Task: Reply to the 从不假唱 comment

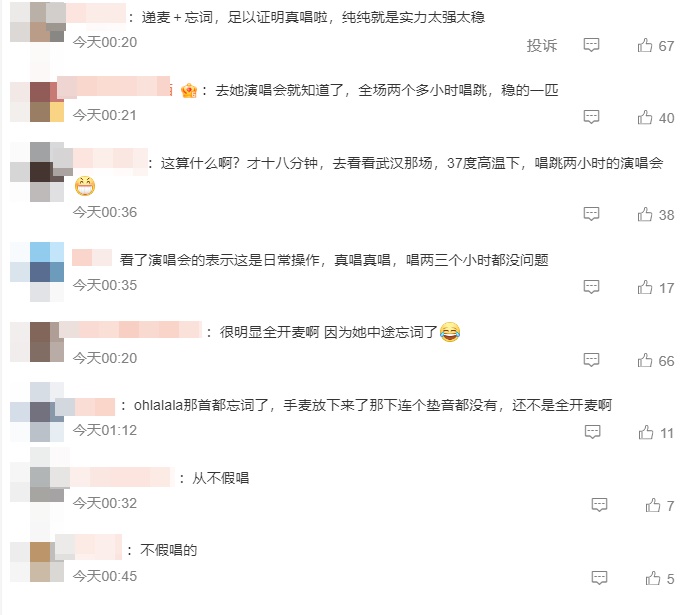Action: pos(599,506)
